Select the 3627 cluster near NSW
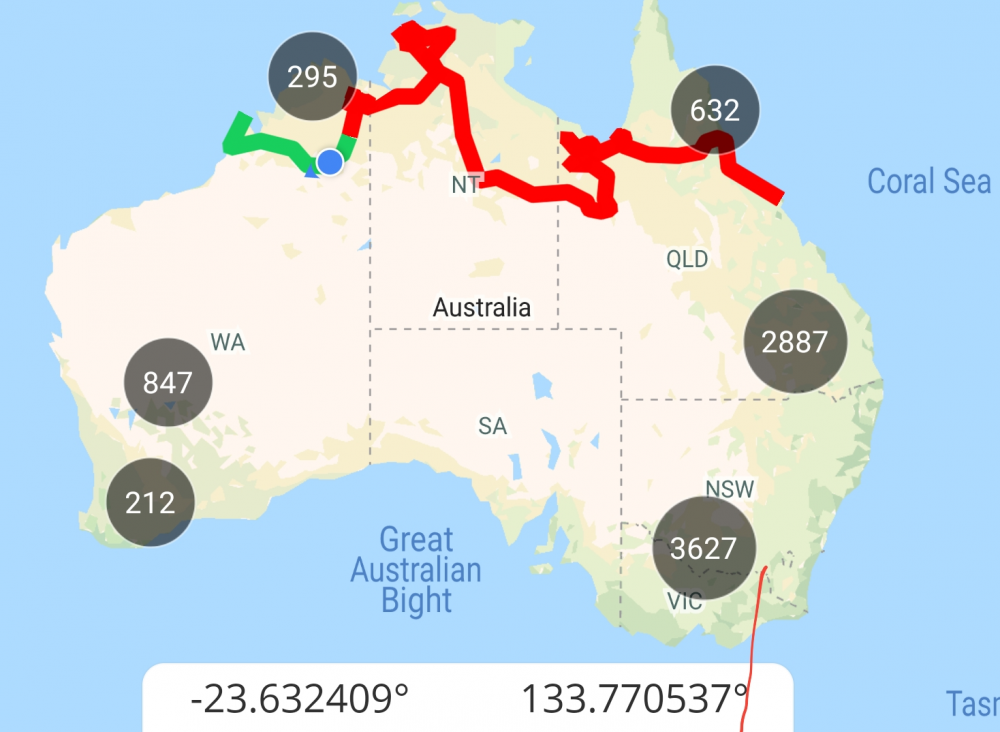 pyautogui.click(x=703, y=548)
